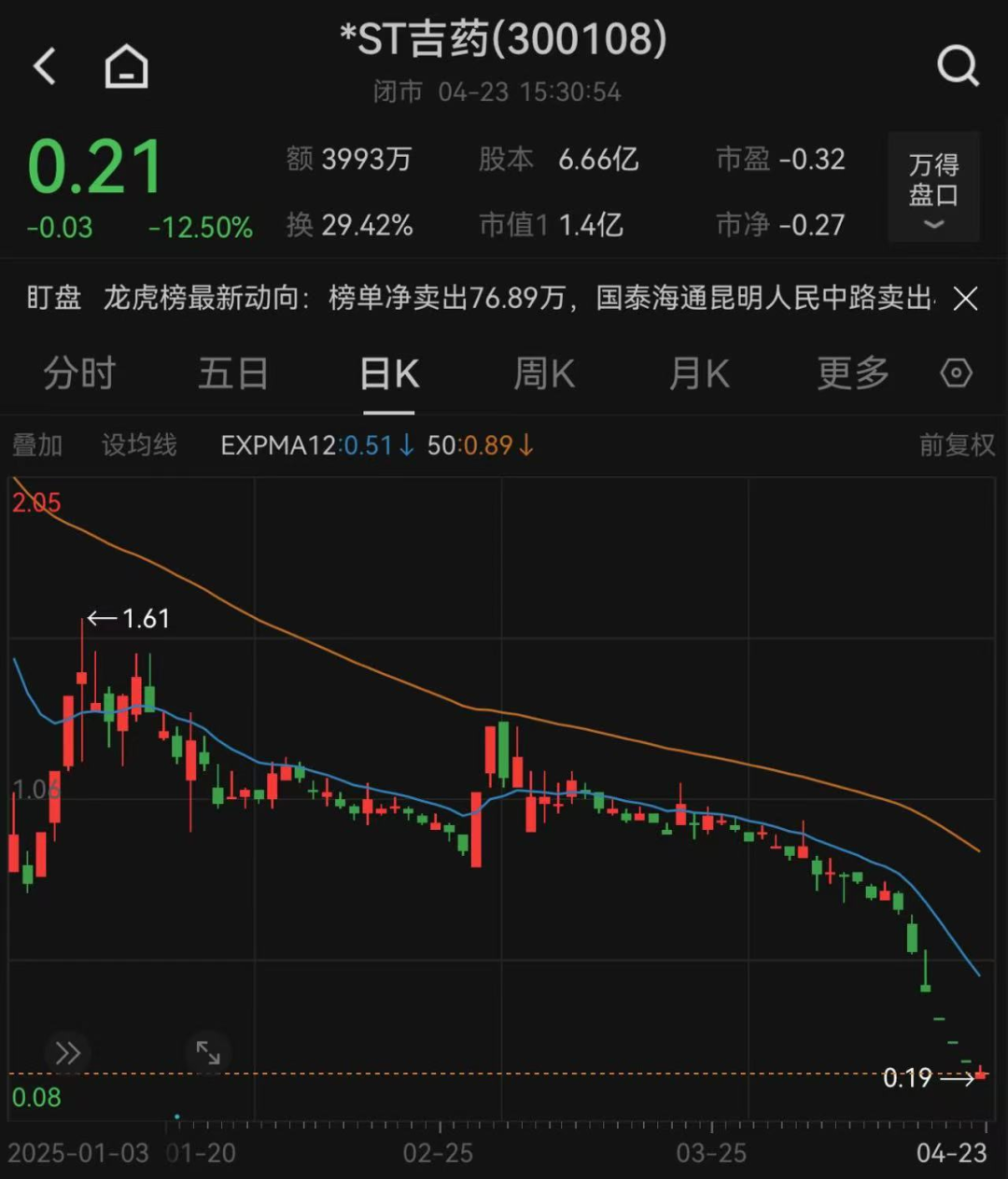The width and height of the screenshot is (1008, 1179).
Task: Switch to the 分时 tab
Action: click(79, 374)
